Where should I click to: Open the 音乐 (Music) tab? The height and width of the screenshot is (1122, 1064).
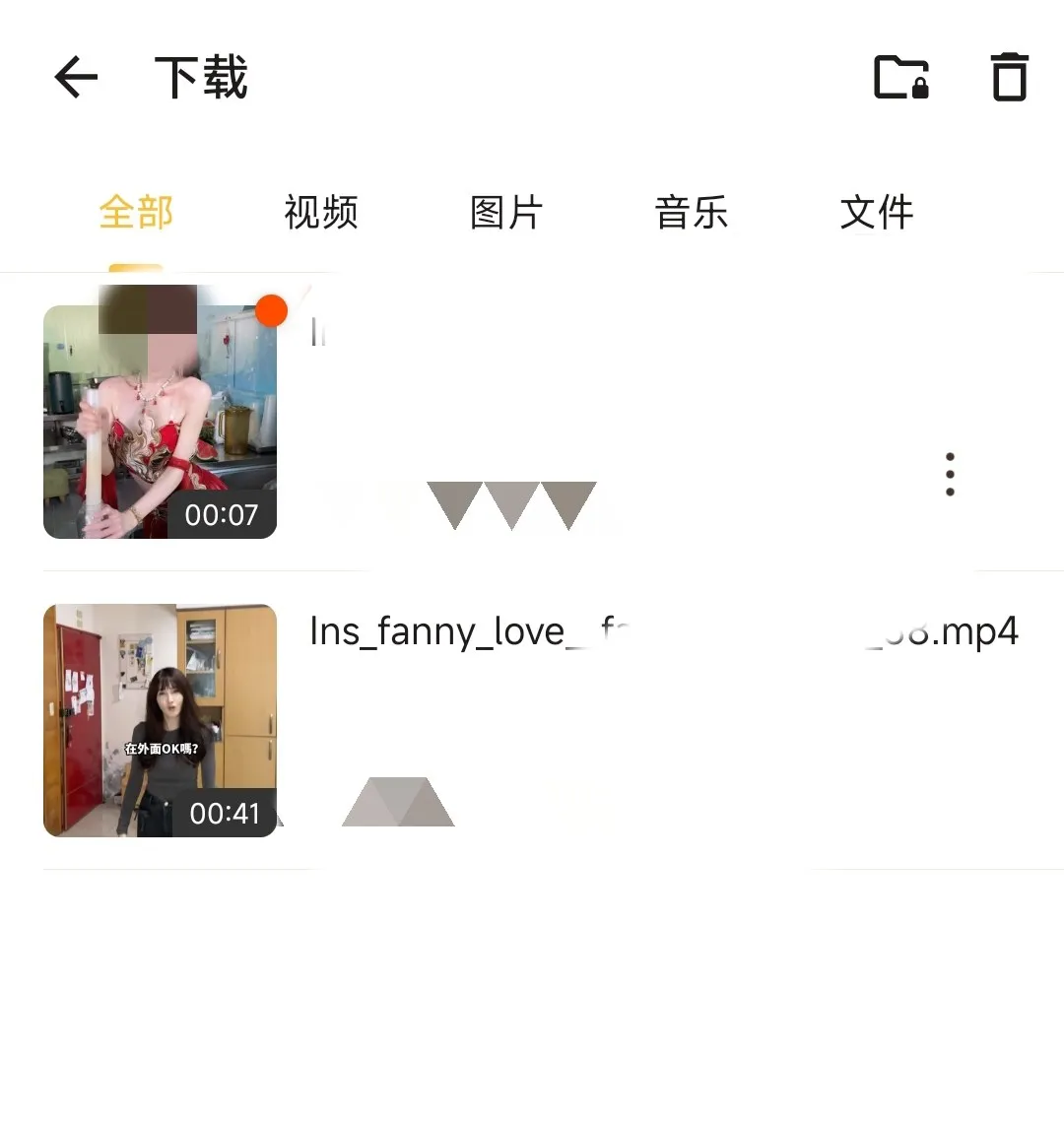click(692, 213)
